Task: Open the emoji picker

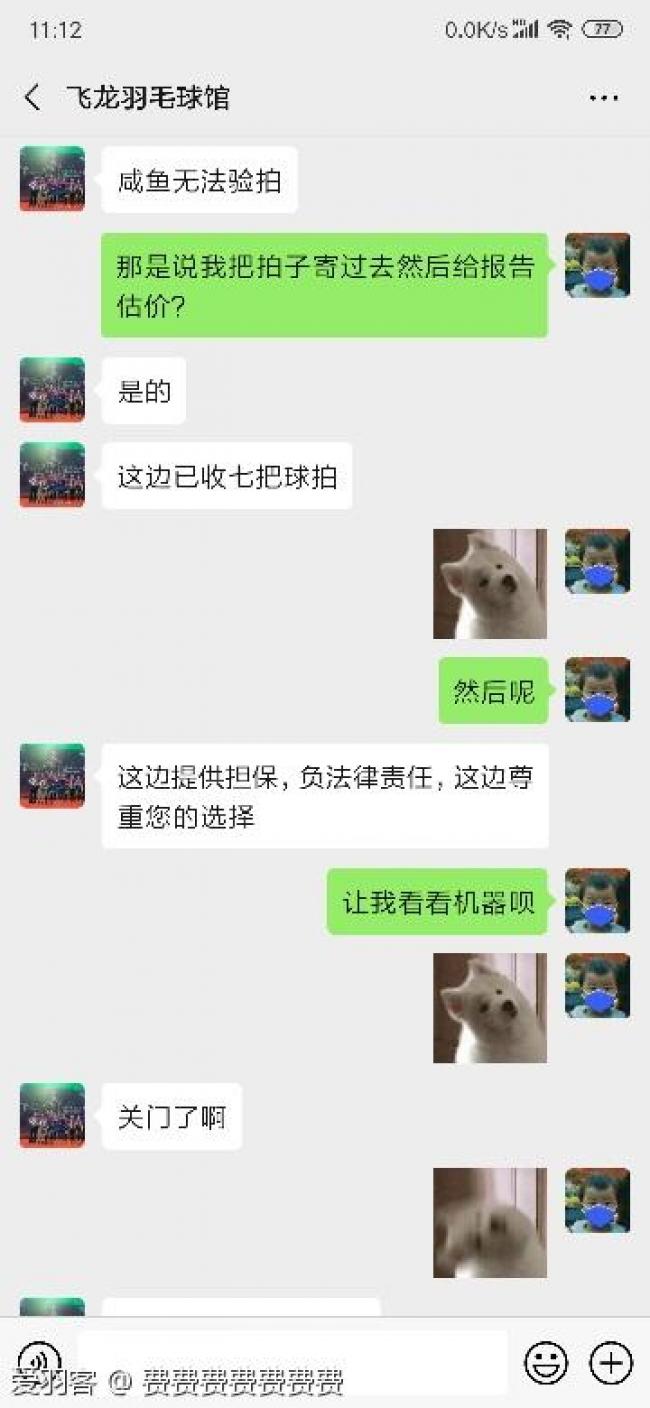Action: 546,1362
